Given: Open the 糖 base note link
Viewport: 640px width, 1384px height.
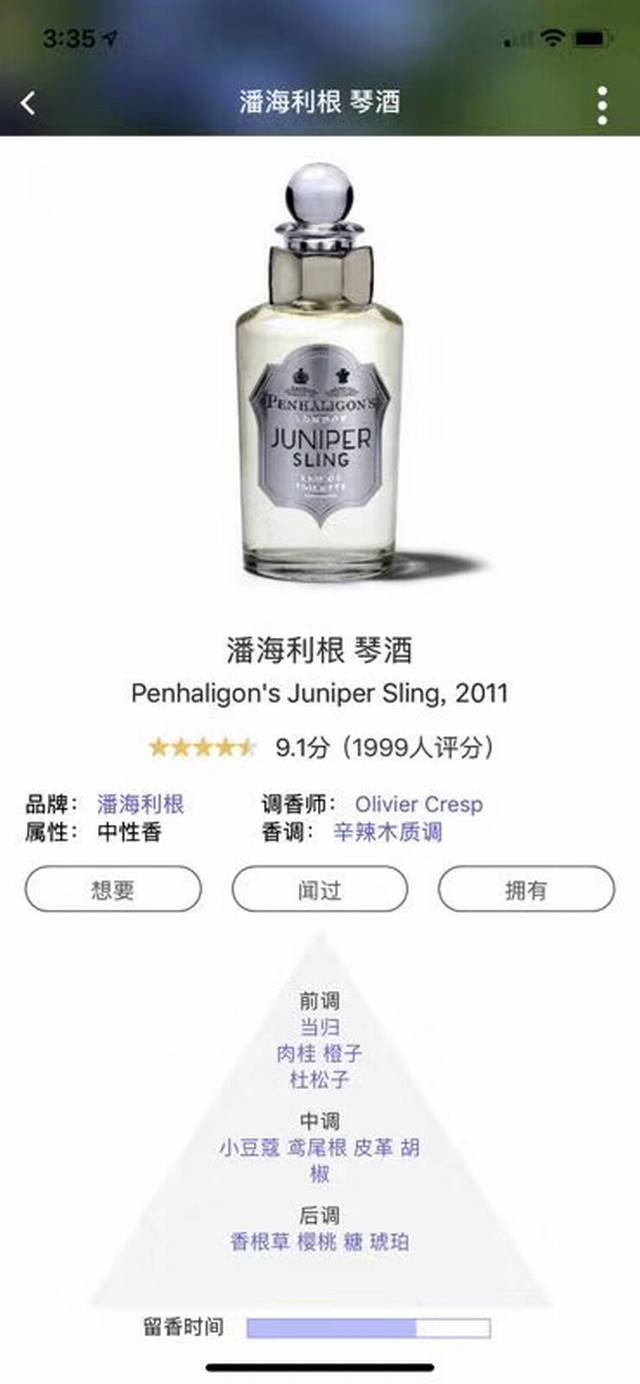Looking at the screenshot, I should coord(353,1242).
